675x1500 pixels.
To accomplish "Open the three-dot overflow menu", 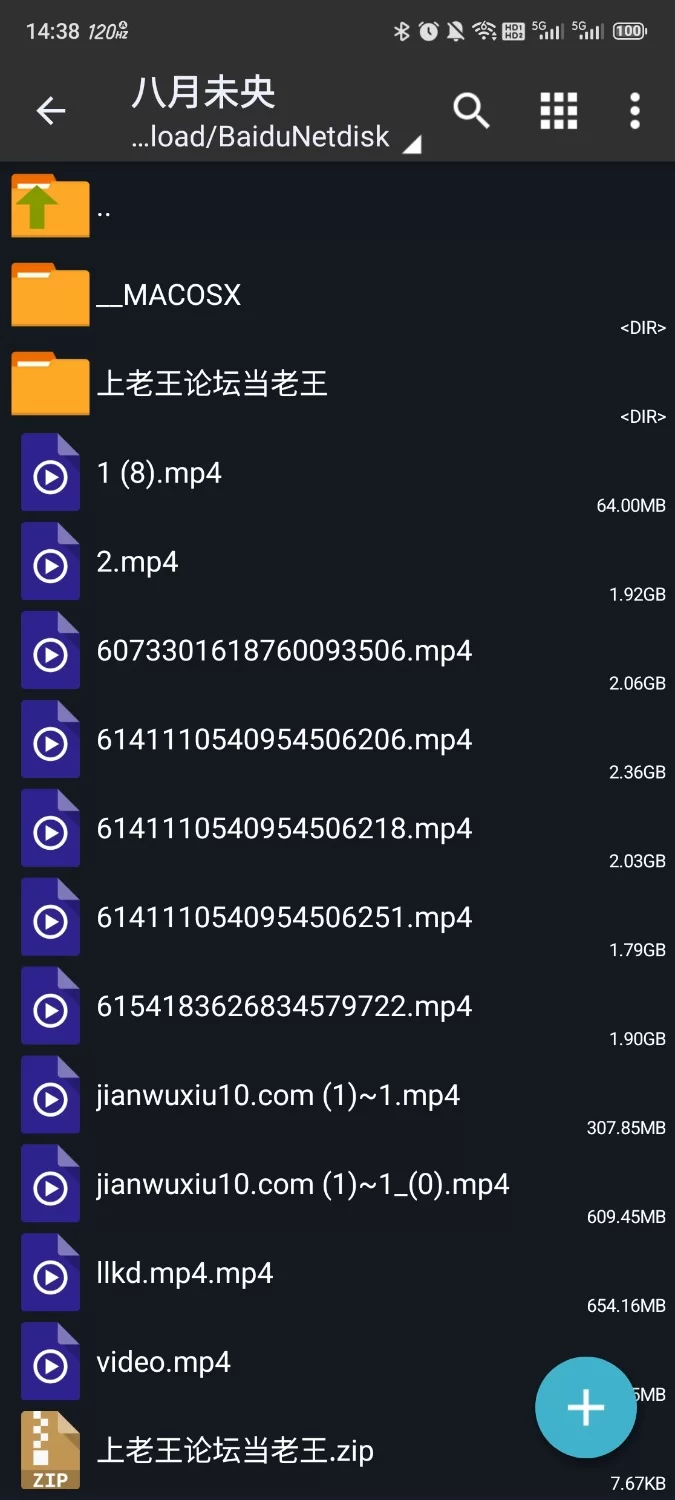I will 635,111.
